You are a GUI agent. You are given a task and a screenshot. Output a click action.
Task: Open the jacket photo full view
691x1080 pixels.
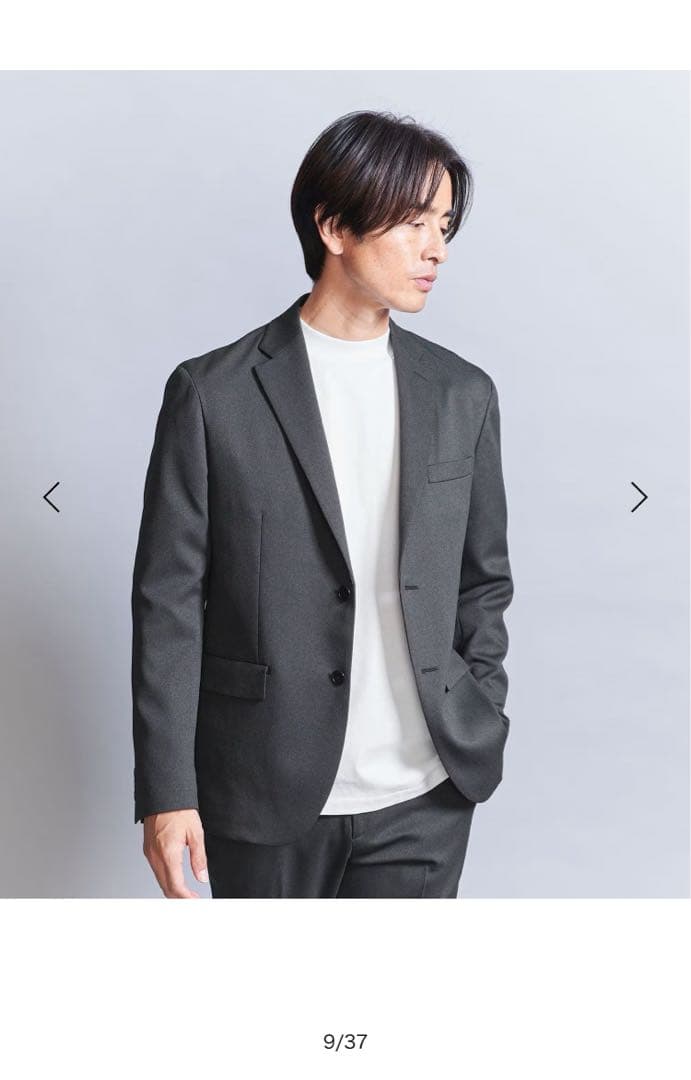(345, 484)
